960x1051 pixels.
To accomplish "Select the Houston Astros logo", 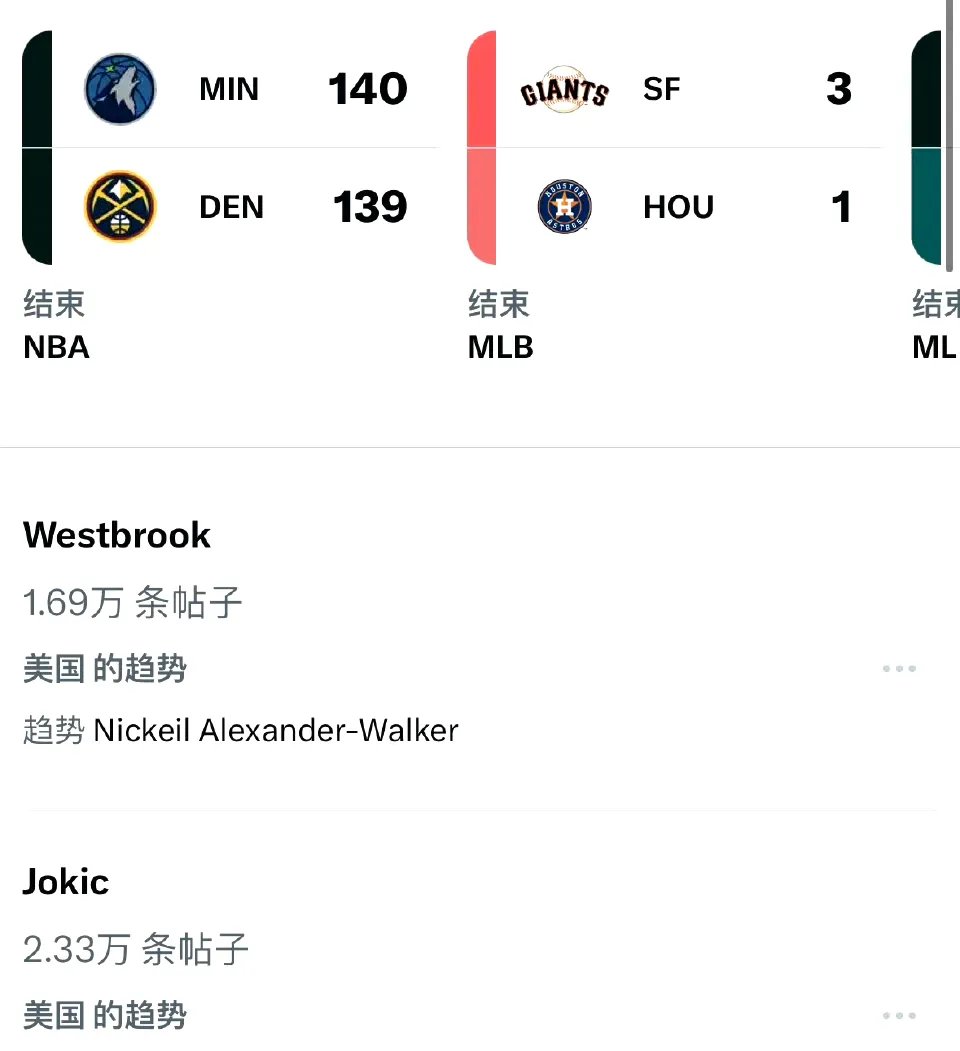I will (x=564, y=207).
